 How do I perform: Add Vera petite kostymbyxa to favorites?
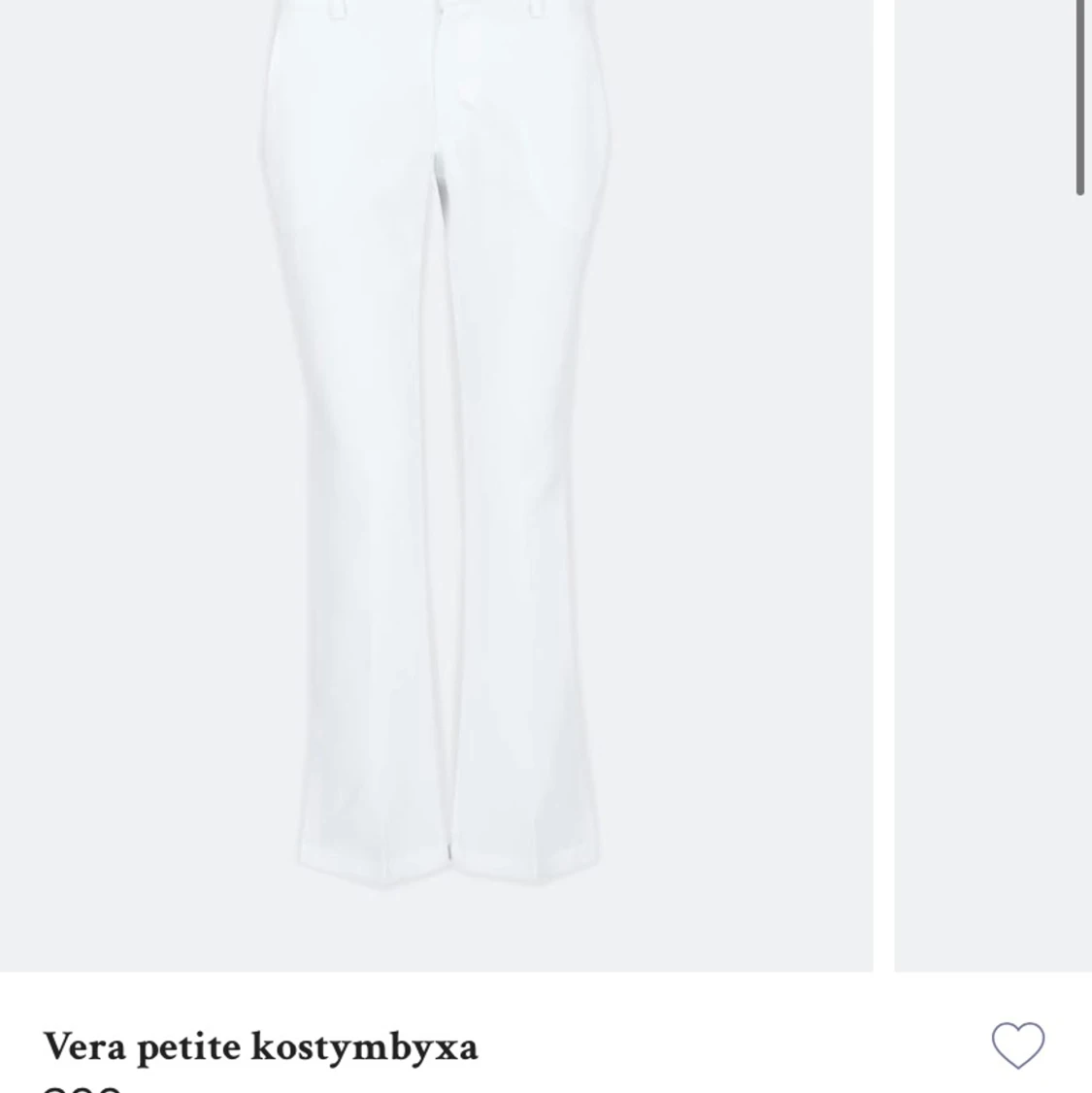tap(1017, 1045)
